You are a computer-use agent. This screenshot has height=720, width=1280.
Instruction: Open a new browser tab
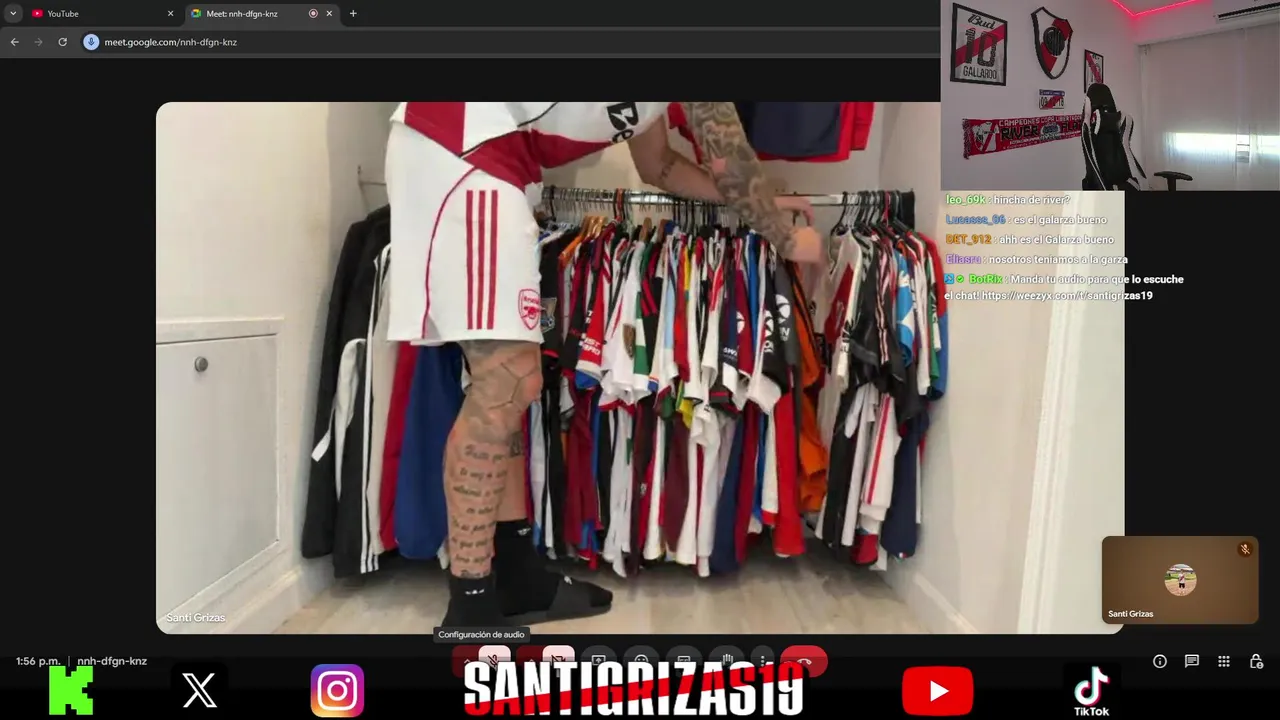coord(353,14)
